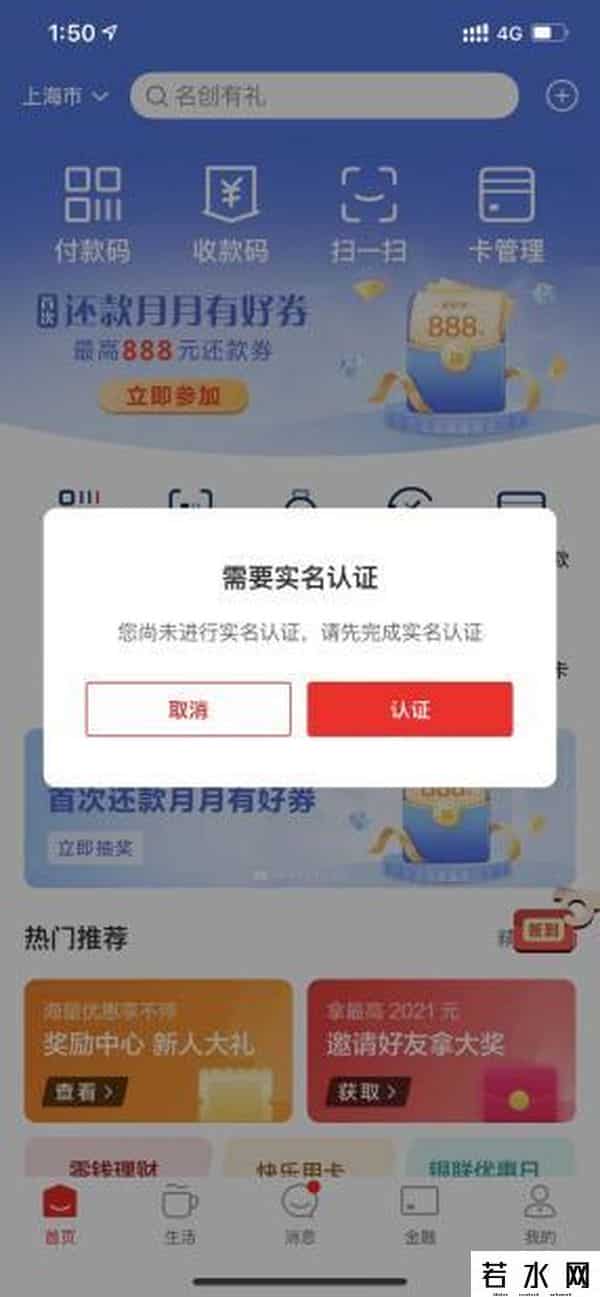
Task: Tap the 名创有礼 search box
Action: click(x=324, y=97)
